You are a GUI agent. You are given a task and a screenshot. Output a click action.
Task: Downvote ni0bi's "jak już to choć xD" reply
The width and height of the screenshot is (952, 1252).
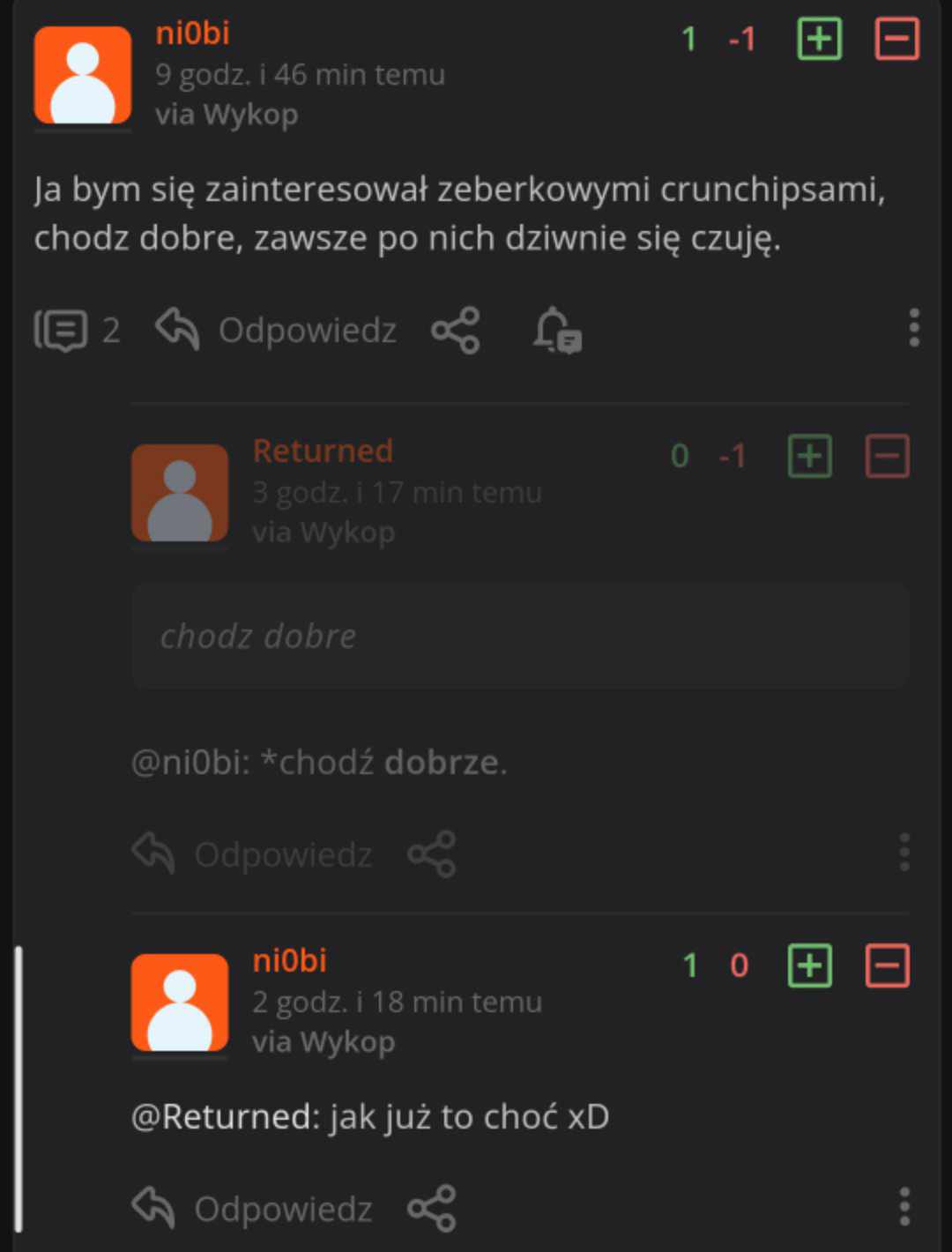pyautogui.click(x=887, y=965)
